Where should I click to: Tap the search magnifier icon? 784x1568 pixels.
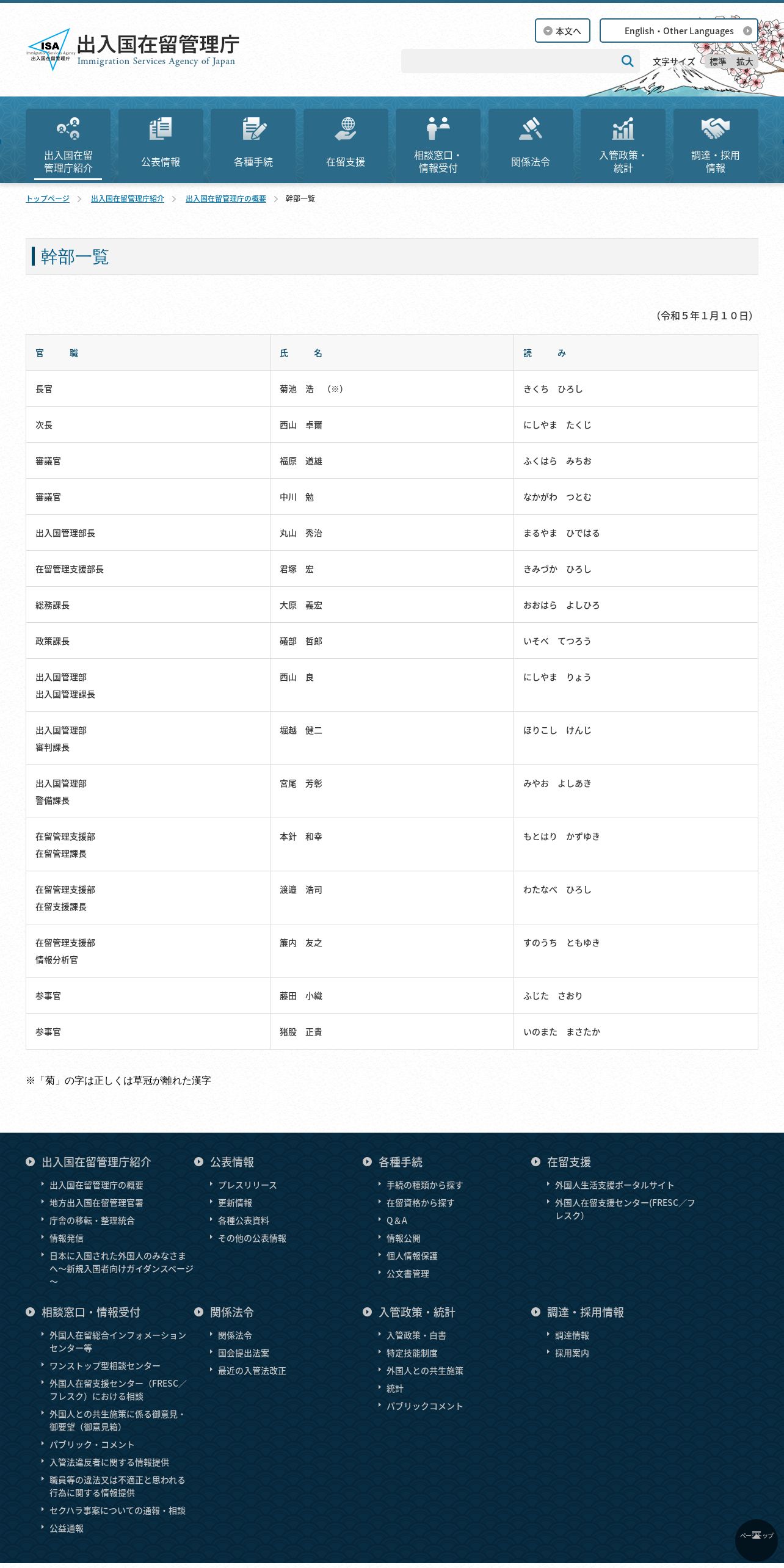[627, 61]
